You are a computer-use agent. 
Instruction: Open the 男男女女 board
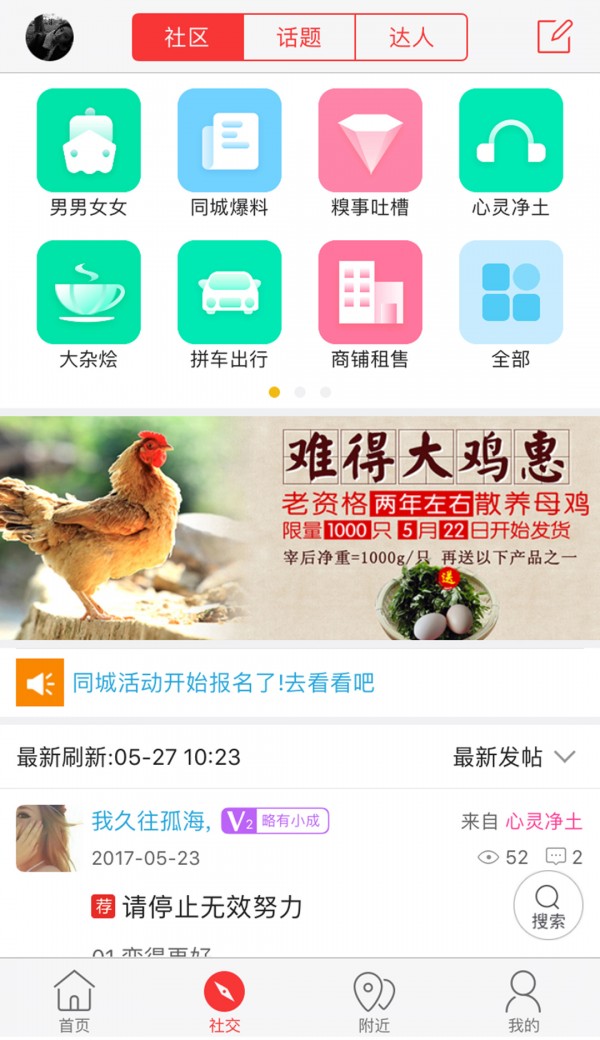pos(88,153)
